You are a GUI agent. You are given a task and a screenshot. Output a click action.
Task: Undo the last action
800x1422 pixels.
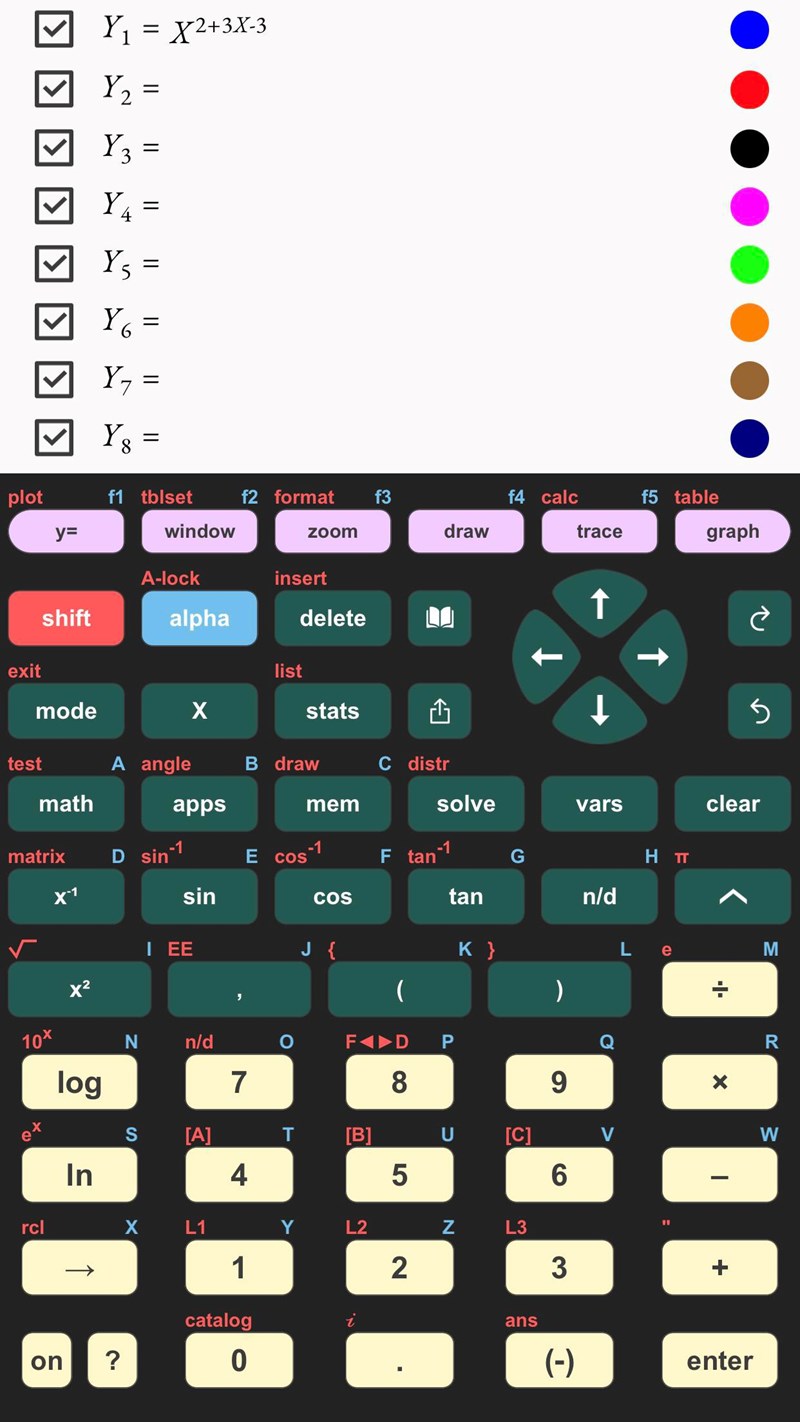tap(759, 711)
